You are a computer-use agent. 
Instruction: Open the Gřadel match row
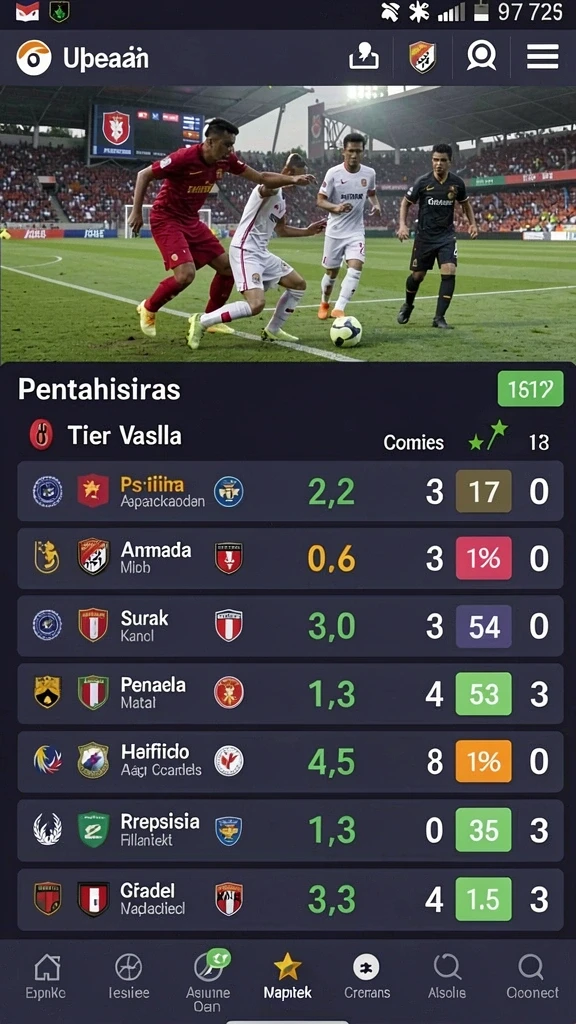[290, 899]
